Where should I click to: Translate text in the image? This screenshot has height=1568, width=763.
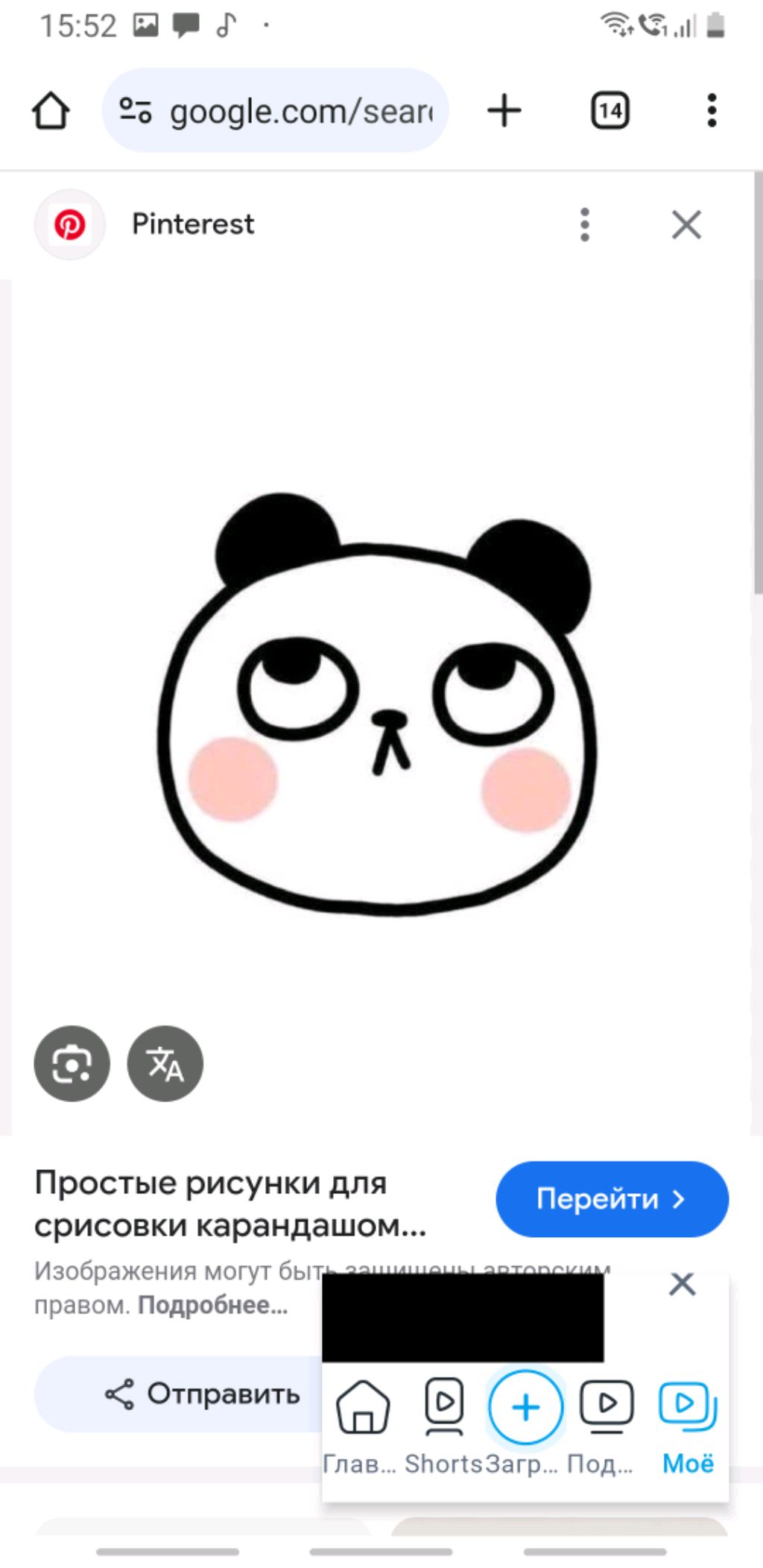[x=165, y=1063]
